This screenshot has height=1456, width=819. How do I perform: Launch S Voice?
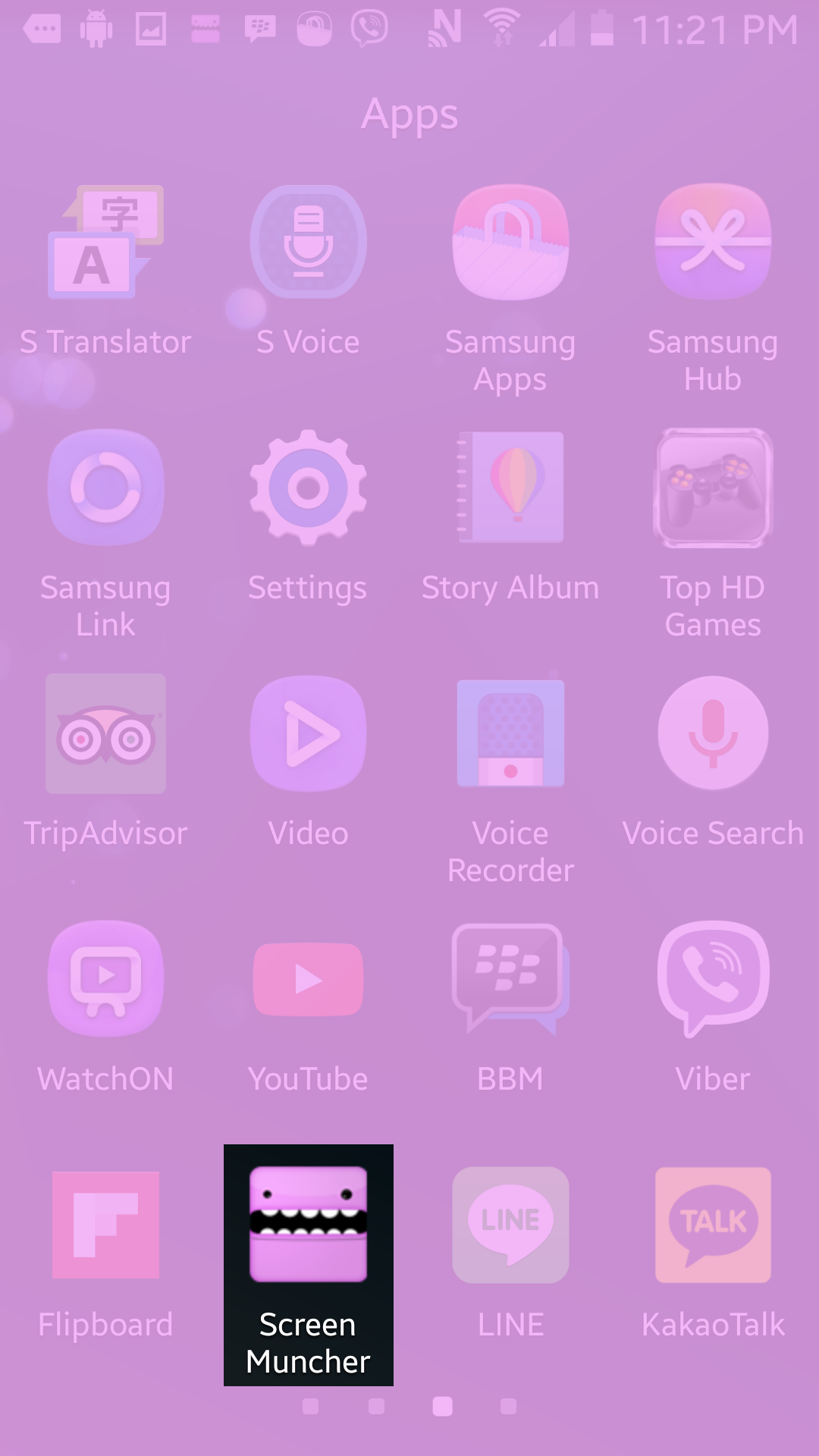point(307,241)
